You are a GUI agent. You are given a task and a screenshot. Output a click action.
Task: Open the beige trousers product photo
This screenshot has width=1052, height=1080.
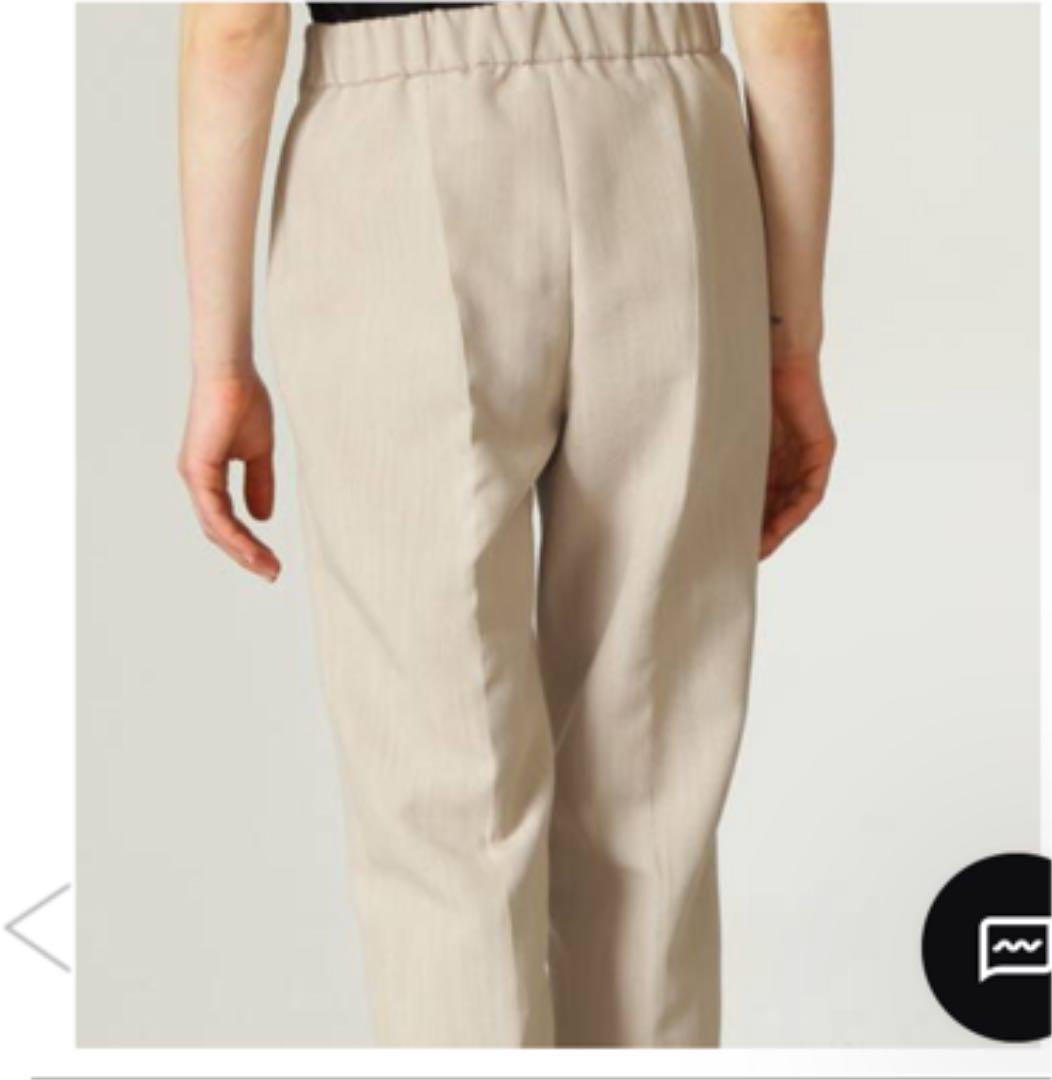point(520,520)
